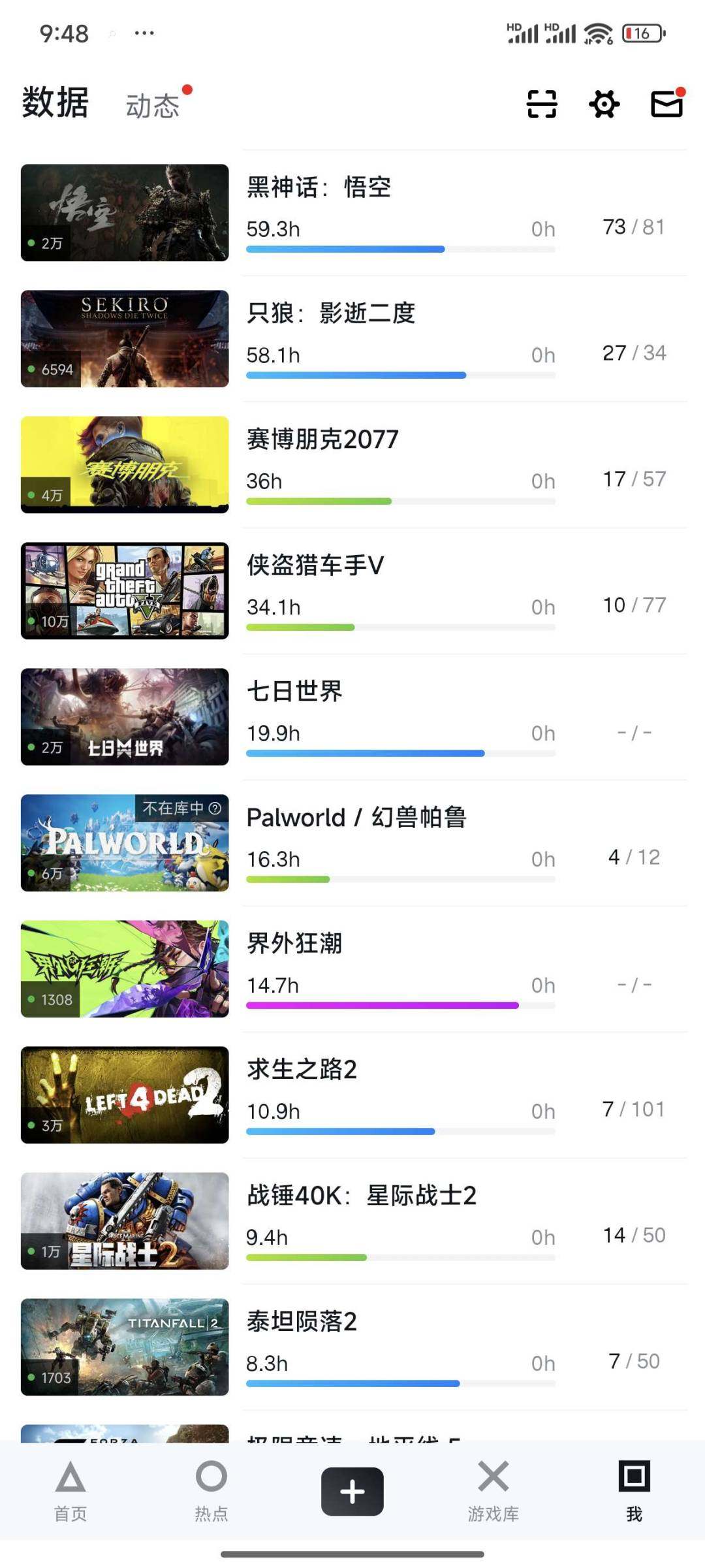
Task: Open achievements 73/81 for 黑神话：悟空
Action: (632, 227)
